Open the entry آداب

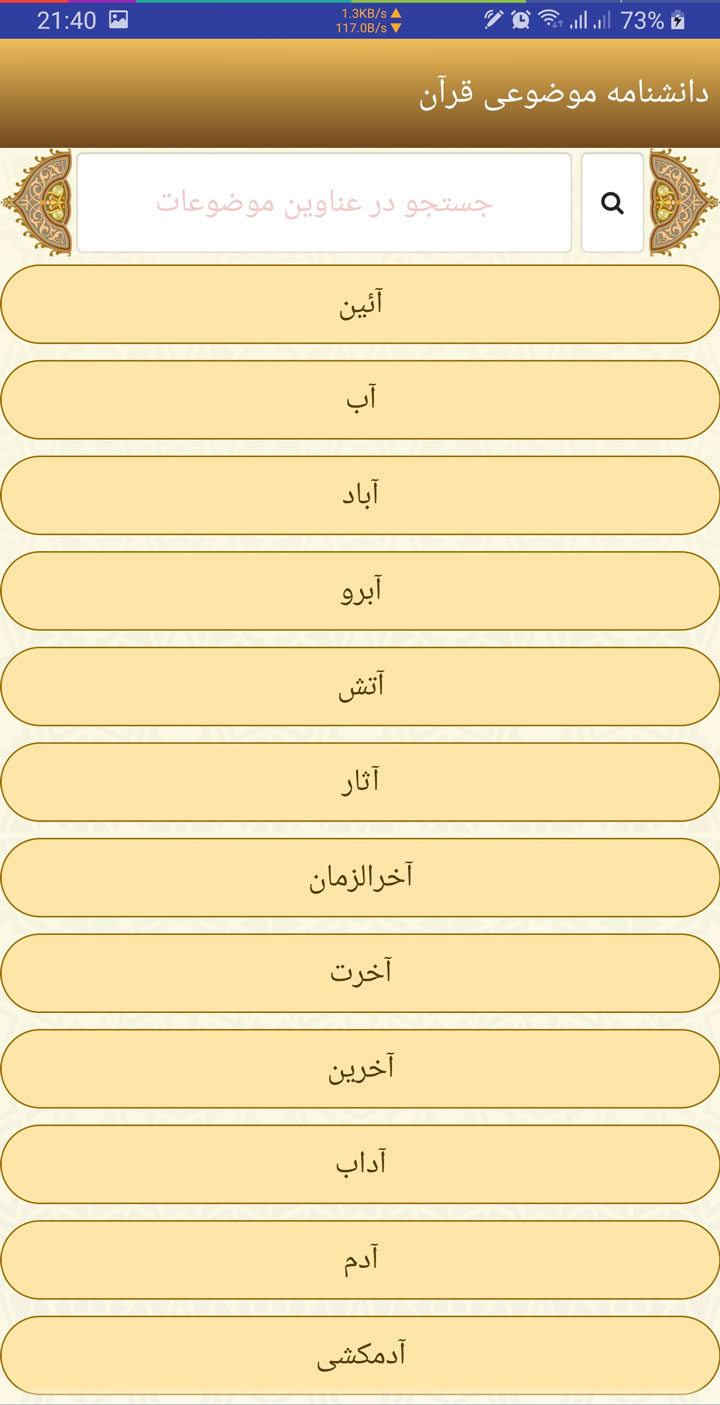(360, 1163)
